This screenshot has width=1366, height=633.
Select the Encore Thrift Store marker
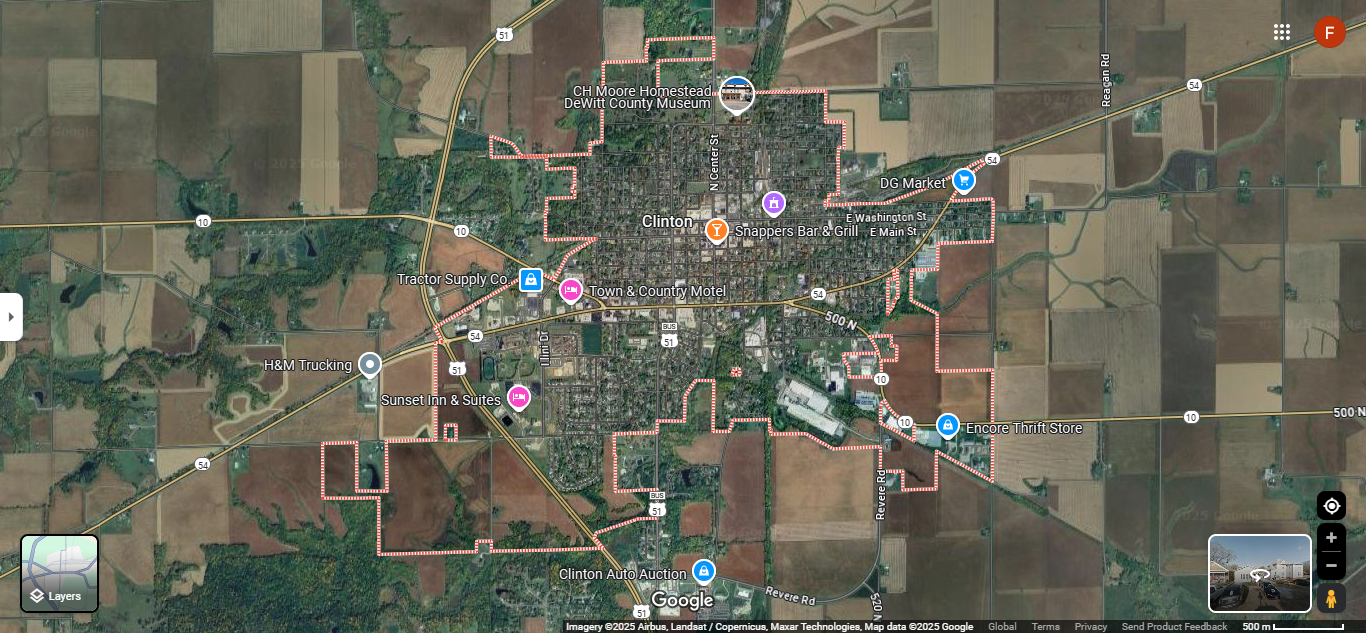[948, 425]
